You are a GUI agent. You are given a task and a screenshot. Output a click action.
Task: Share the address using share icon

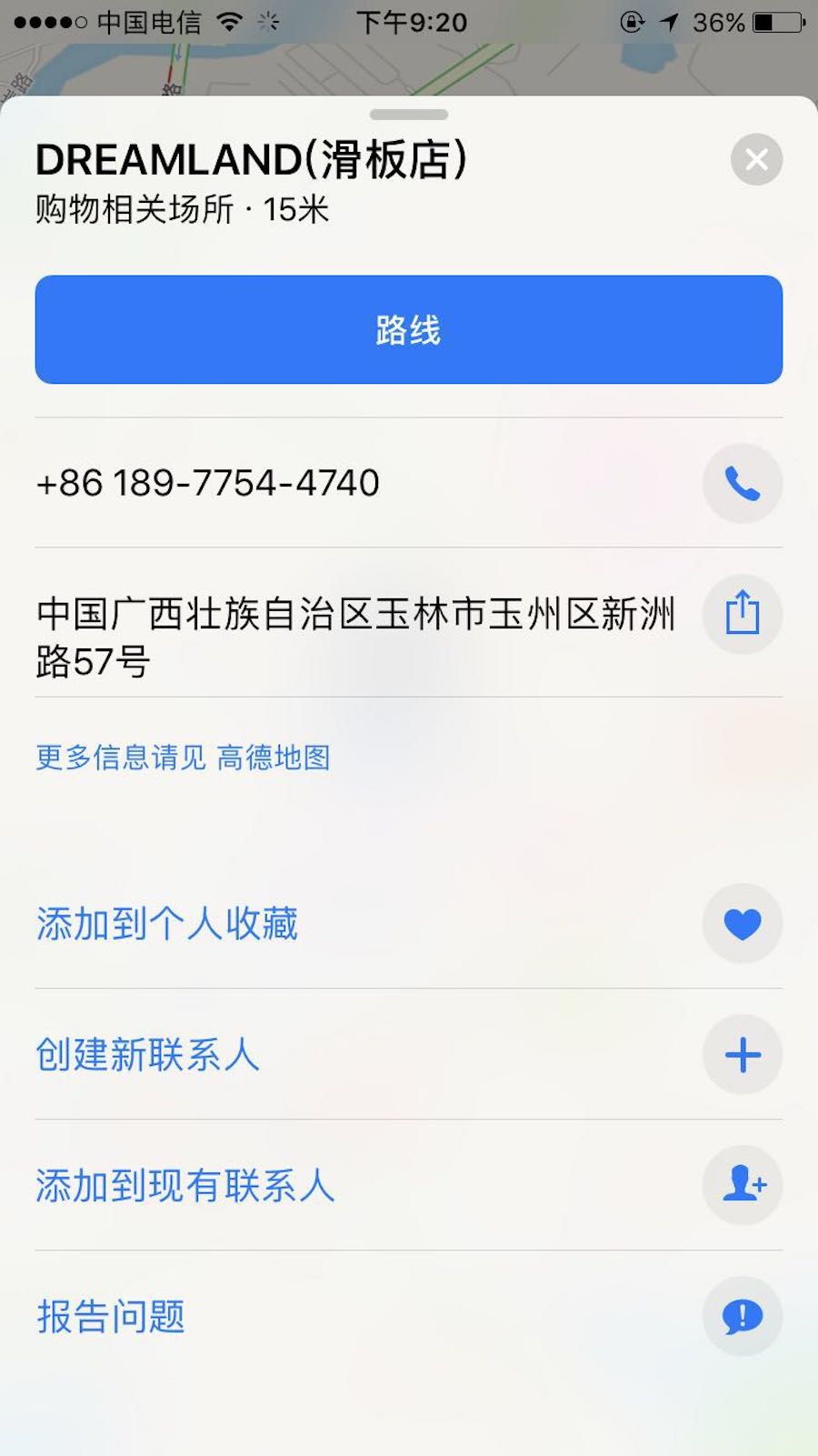coord(742,613)
